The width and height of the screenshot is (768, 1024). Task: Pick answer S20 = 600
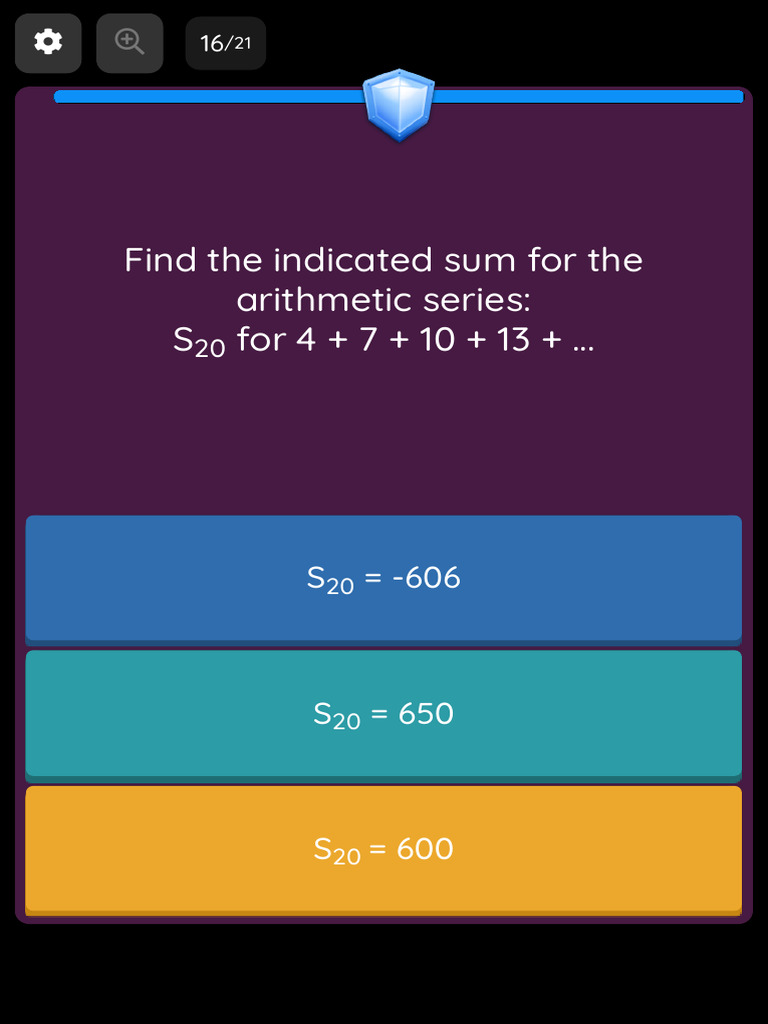[383, 850]
